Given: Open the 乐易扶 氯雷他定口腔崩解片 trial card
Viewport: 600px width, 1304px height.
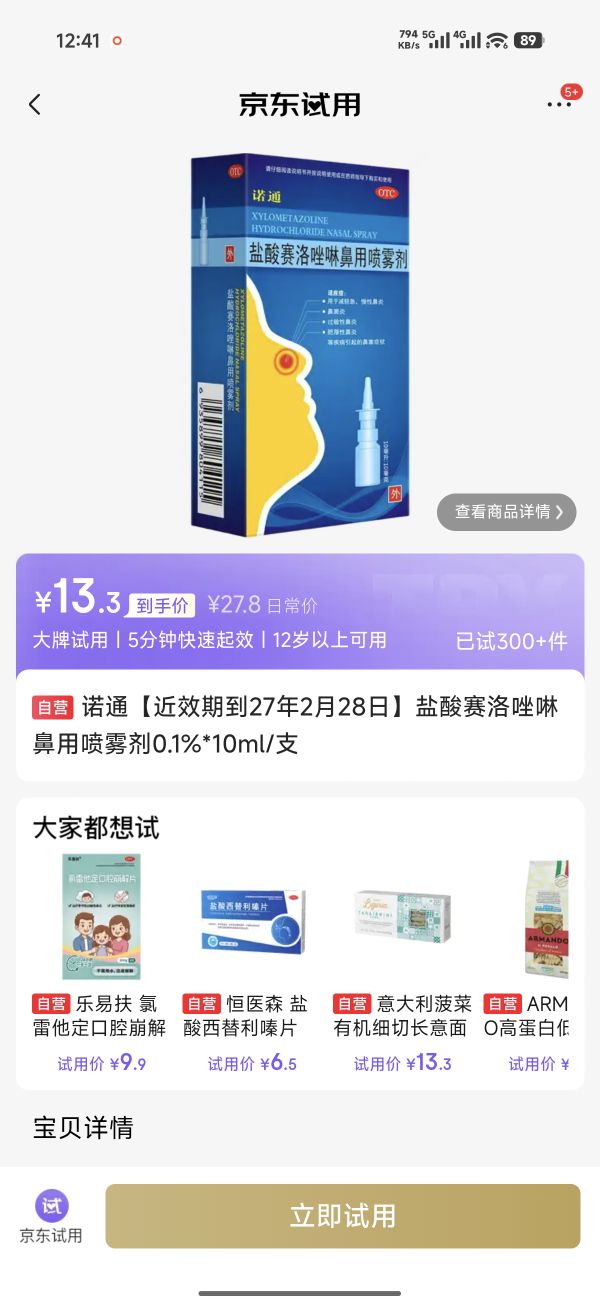Looking at the screenshot, I should coord(100,964).
